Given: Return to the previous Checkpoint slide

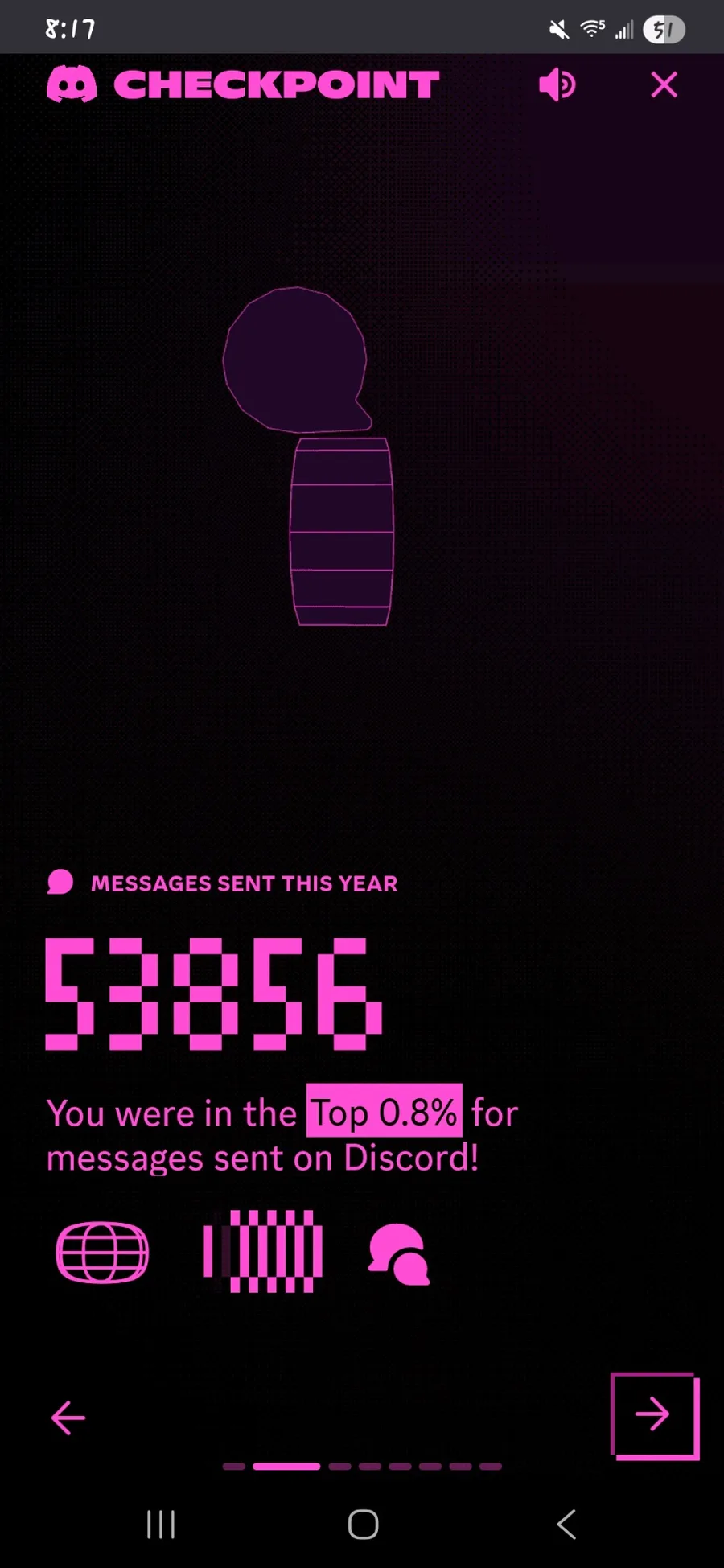Looking at the screenshot, I should point(68,1418).
